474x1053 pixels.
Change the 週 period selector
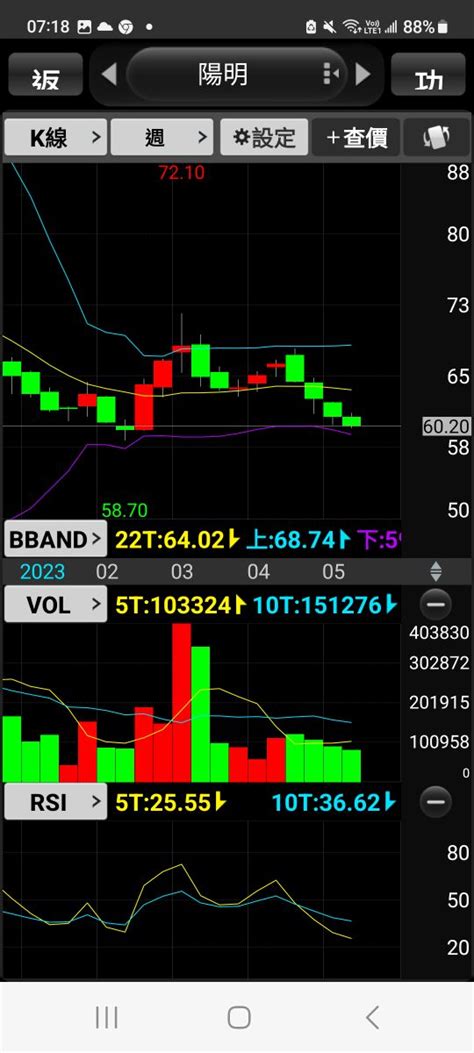click(162, 138)
